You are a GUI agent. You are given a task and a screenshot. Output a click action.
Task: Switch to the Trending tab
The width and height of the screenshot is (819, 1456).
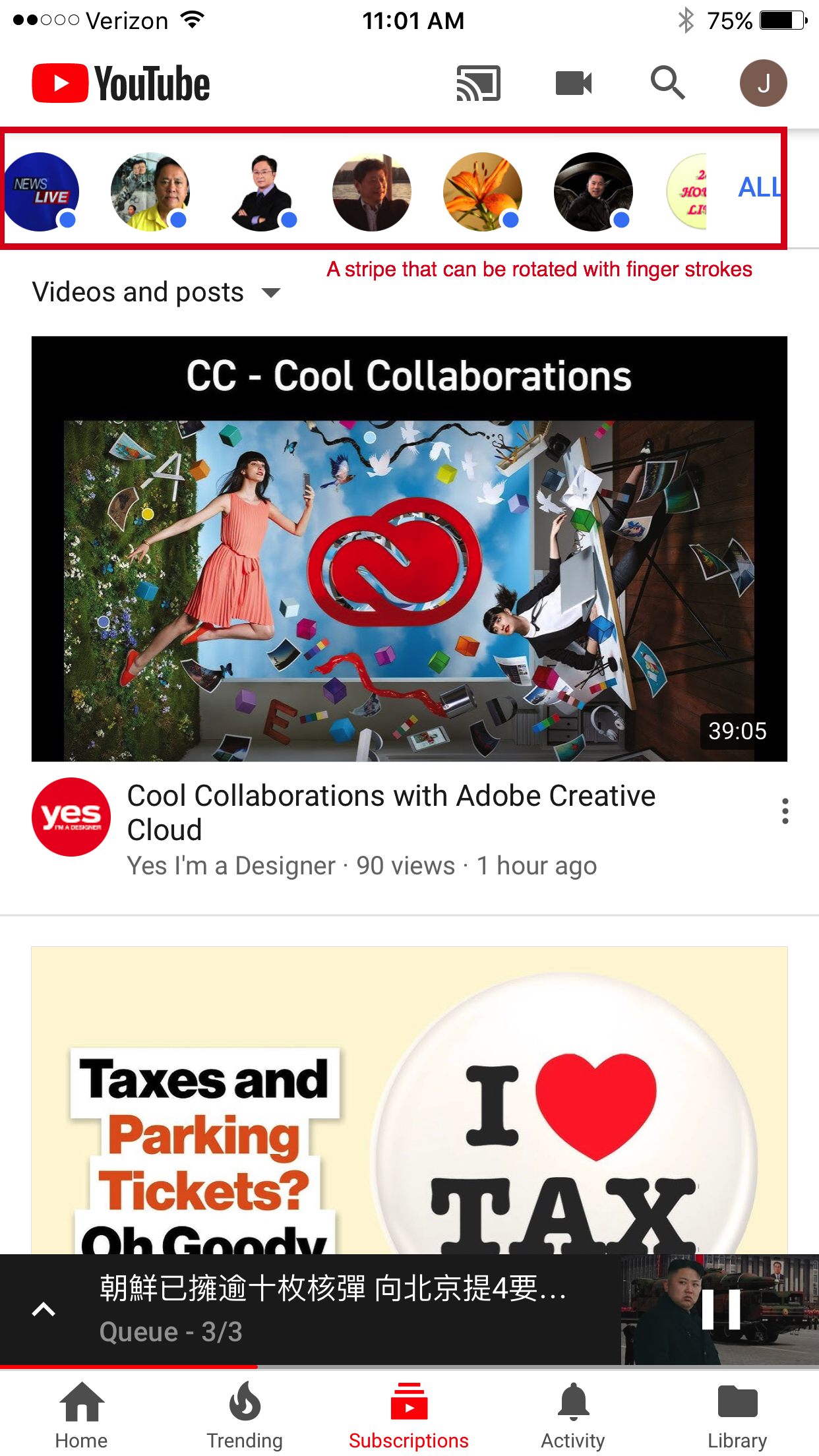click(245, 1415)
